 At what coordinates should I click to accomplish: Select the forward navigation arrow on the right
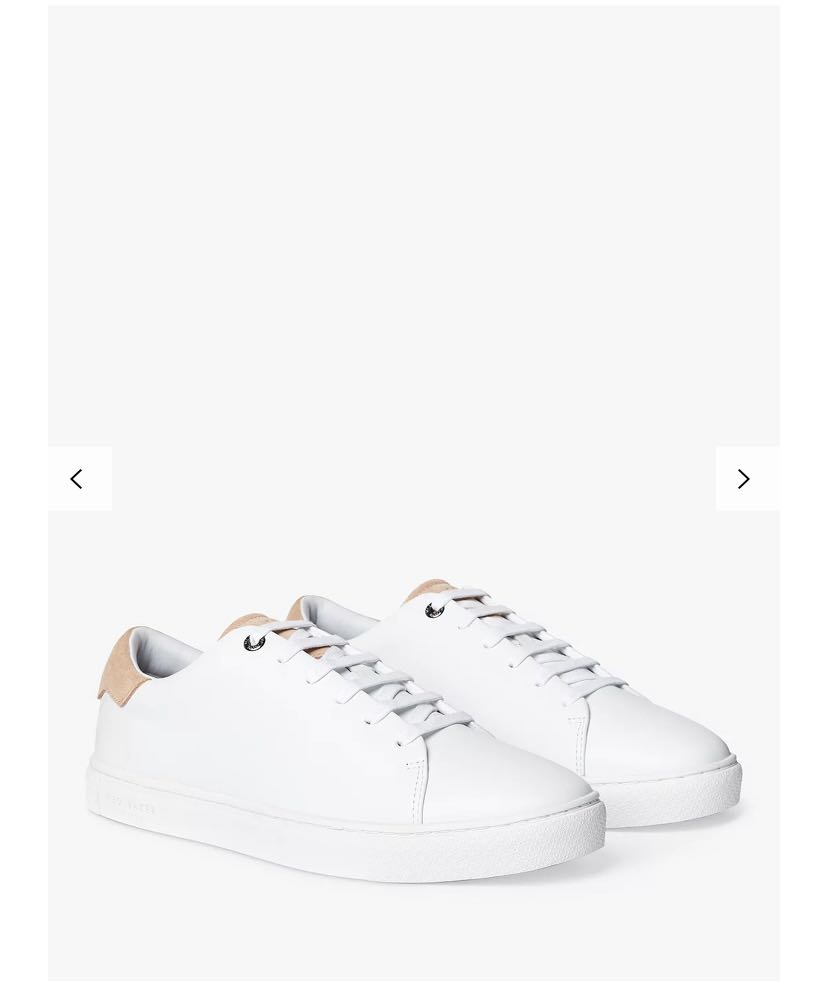click(x=743, y=479)
